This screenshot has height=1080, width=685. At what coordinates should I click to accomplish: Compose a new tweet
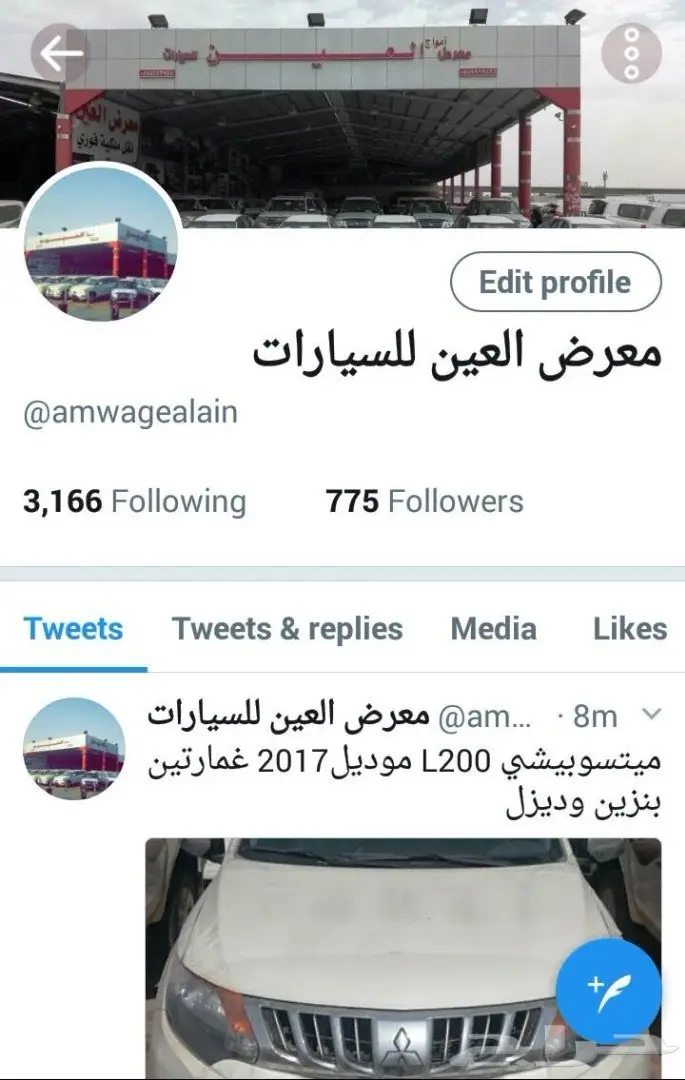pyautogui.click(x=608, y=986)
